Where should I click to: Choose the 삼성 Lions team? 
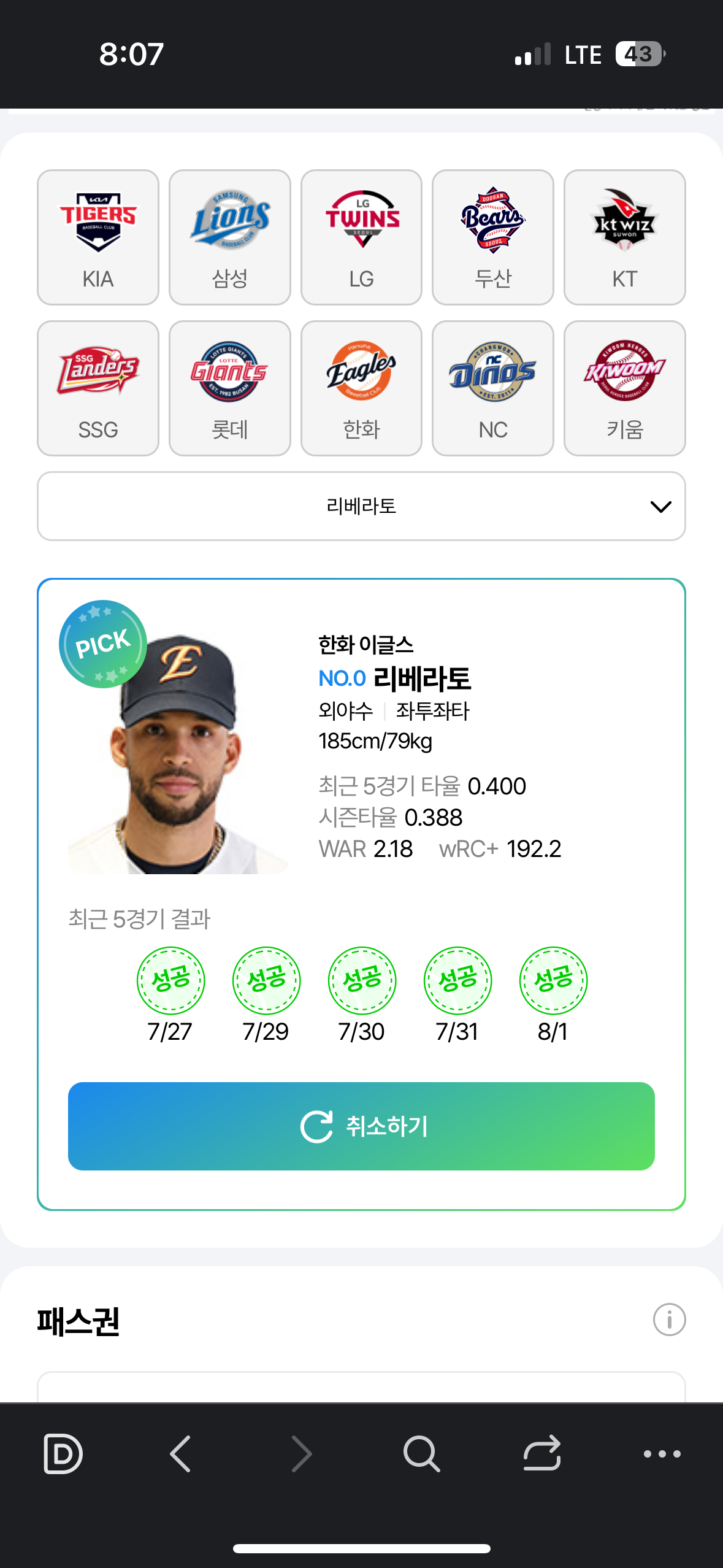230,237
